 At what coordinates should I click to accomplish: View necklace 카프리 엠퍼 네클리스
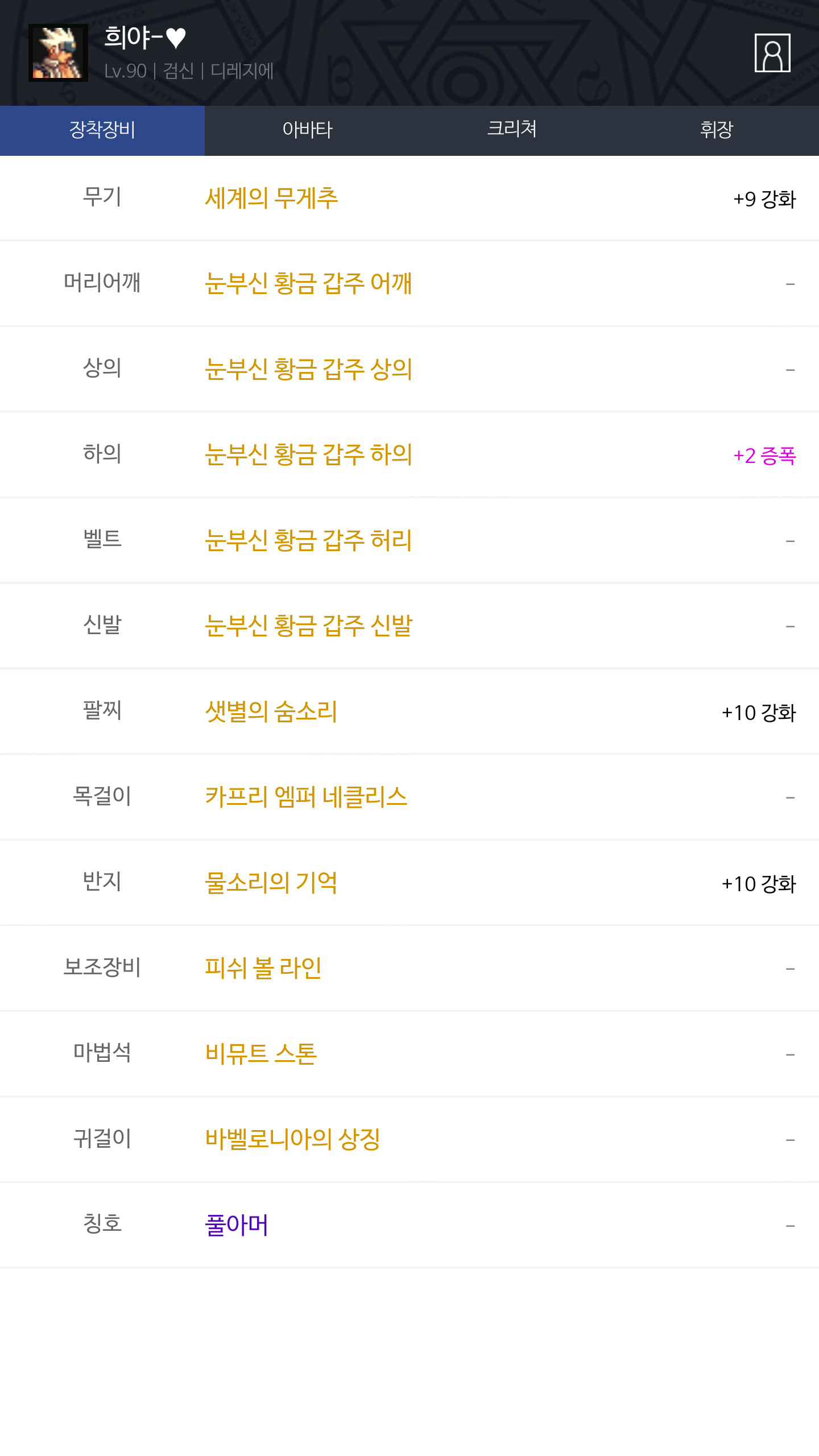tap(306, 797)
